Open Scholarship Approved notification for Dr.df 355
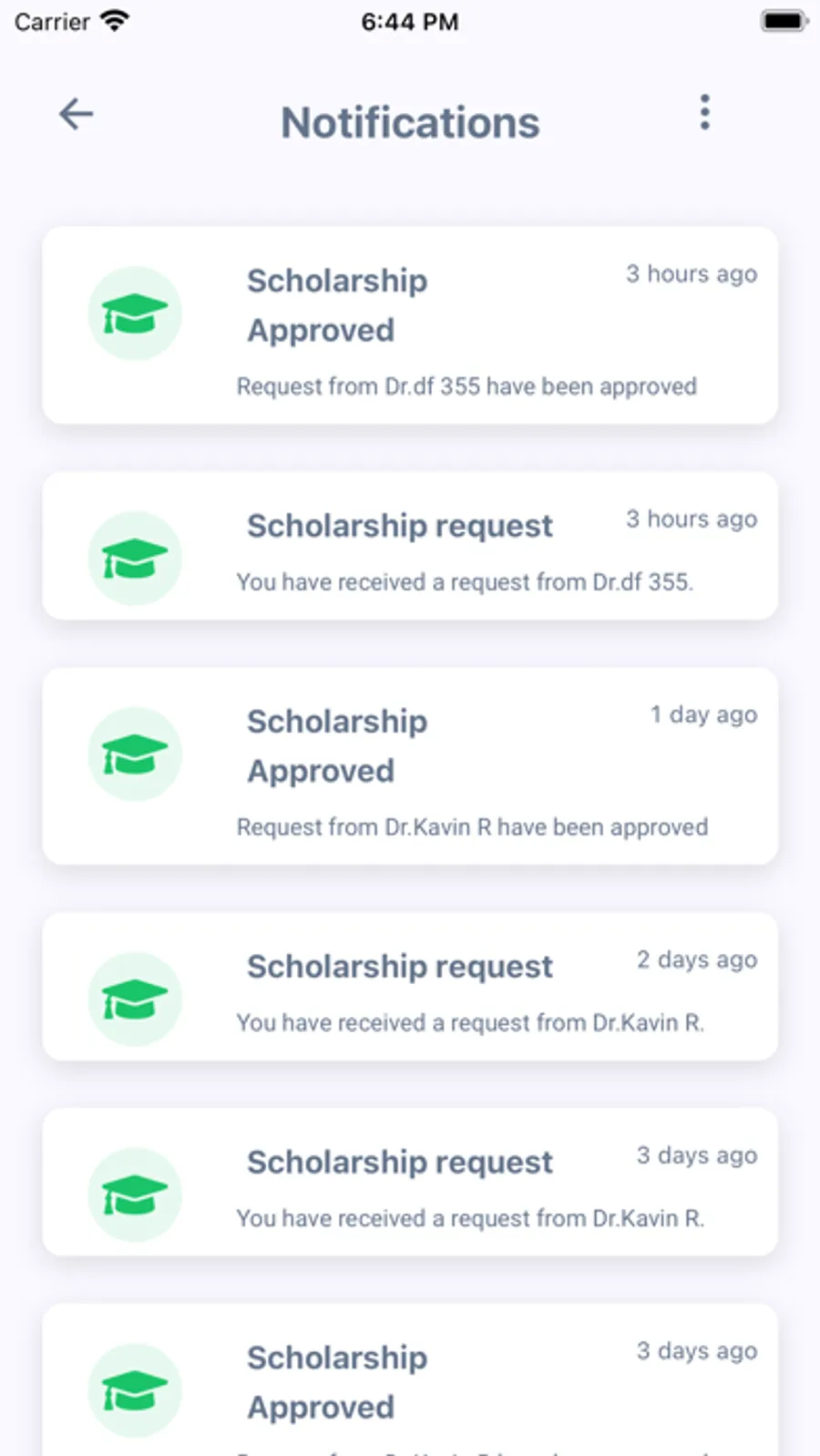 (x=410, y=325)
